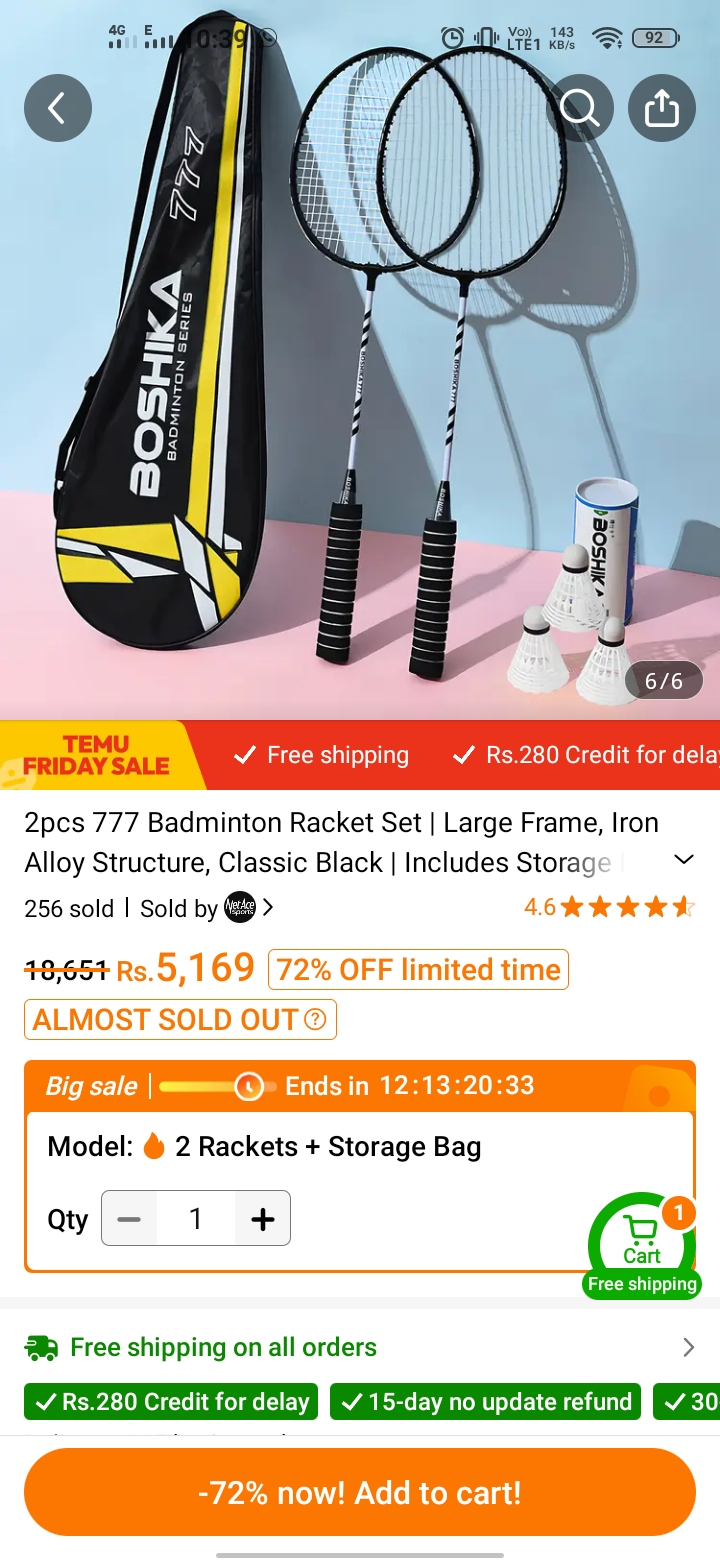The image size is (720, 1560).
Task: View the 4.6 star rating reviews
Action: coord(609,908)
